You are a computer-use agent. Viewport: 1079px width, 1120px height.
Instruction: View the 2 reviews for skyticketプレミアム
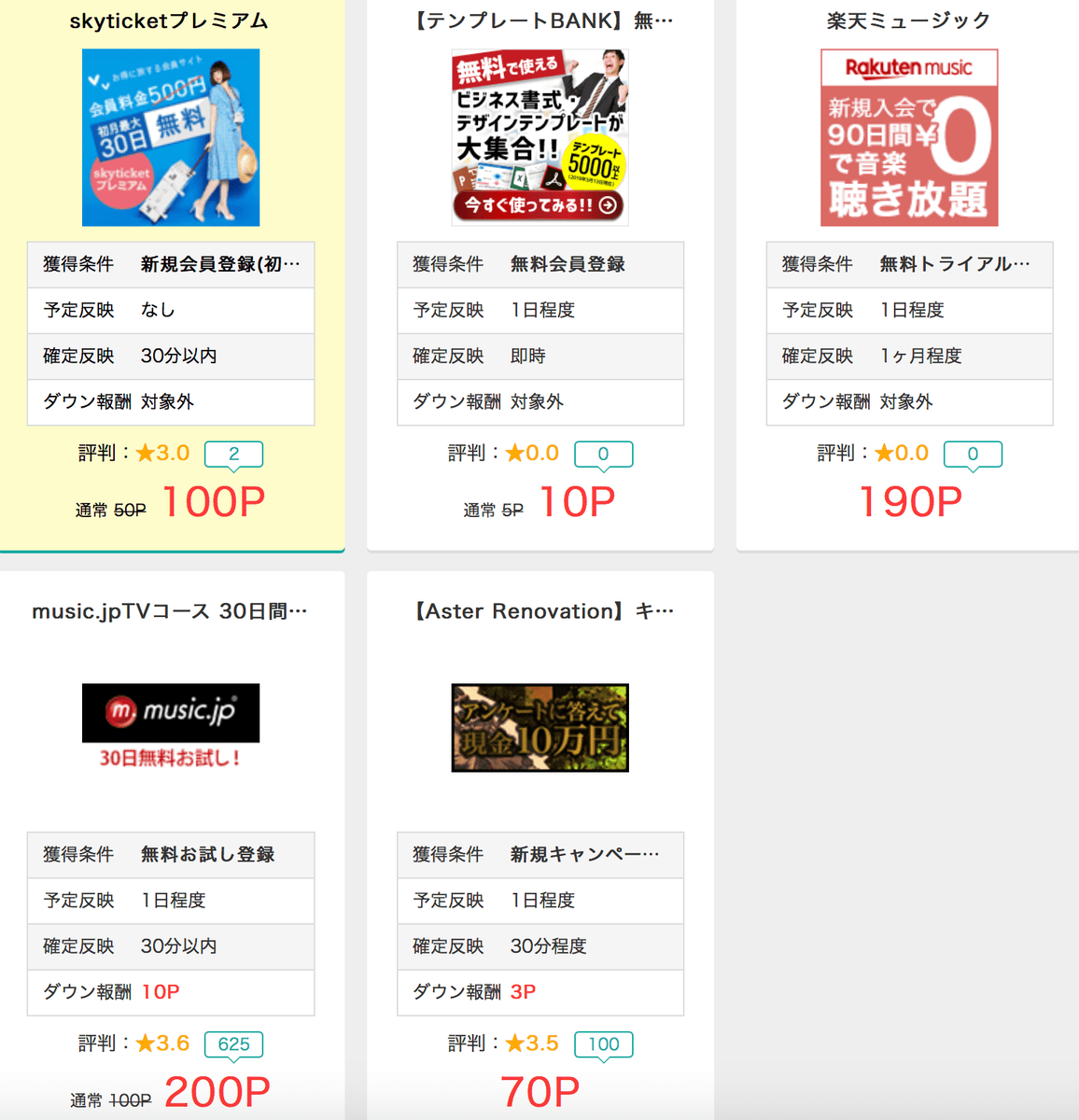[x=233, y=454]
